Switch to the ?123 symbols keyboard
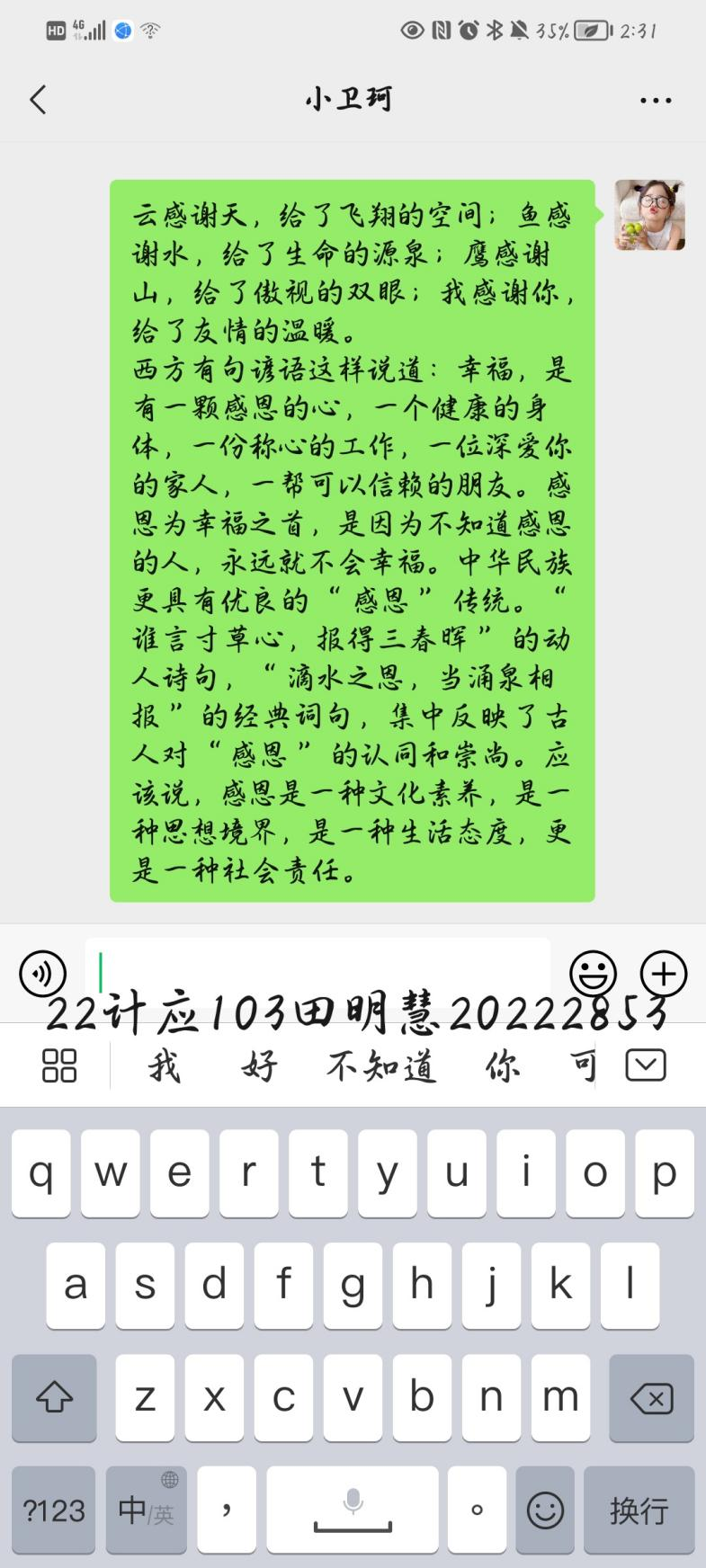Screen dimensions: 706x1568 [x=54, y=1510]
